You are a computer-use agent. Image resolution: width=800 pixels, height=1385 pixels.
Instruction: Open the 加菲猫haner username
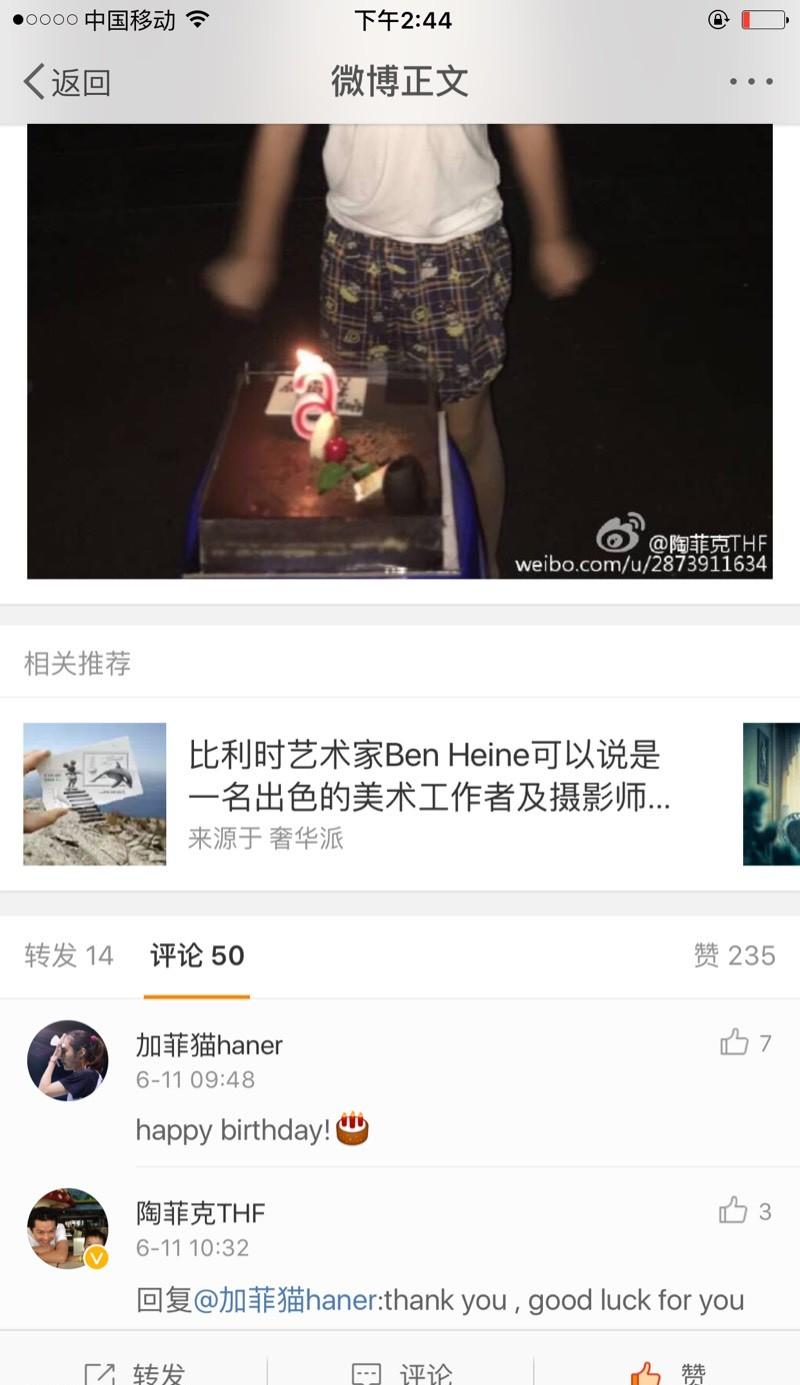click(x=209, y=1045)
